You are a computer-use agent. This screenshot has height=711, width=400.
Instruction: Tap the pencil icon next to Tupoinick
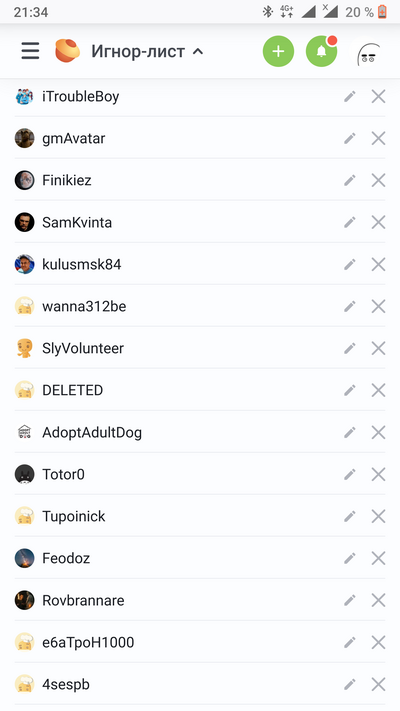[x=349, y=516]
